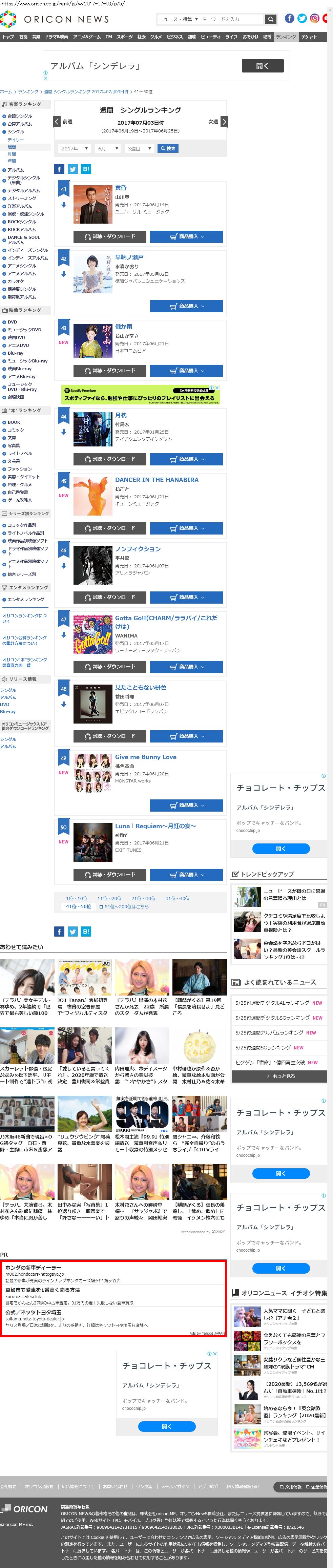This screenshot has width=333, height=1568.
Task: Switch to the 音楽 tab in top navigation
Action: tap(37, 37)
